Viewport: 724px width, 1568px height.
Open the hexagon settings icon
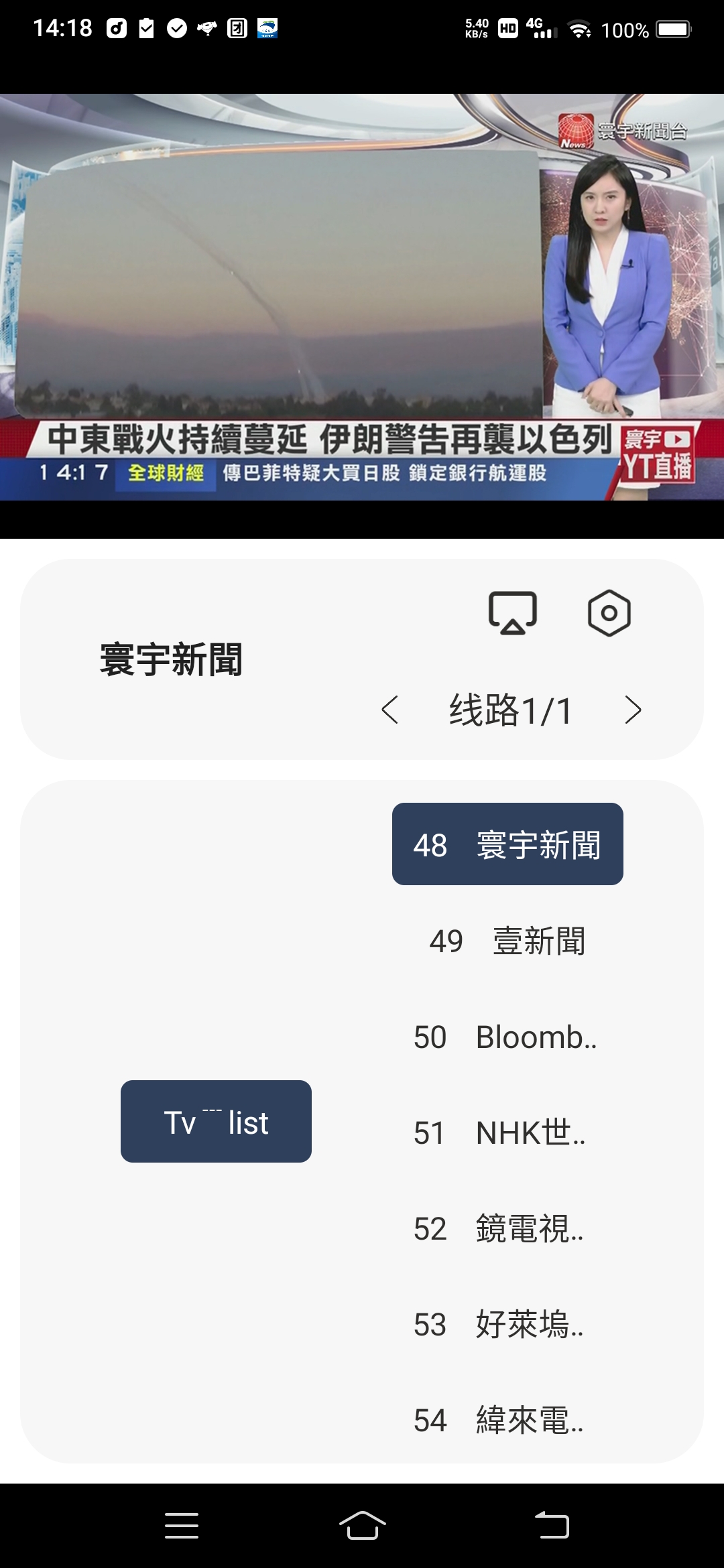609,613
